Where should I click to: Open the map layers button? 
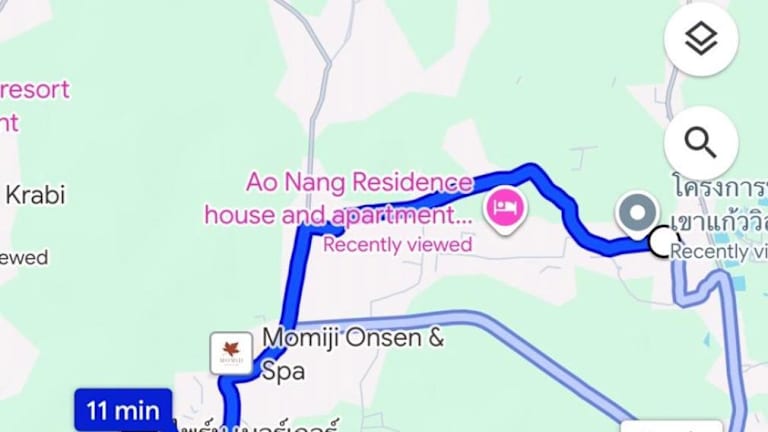tap(700, 40)
